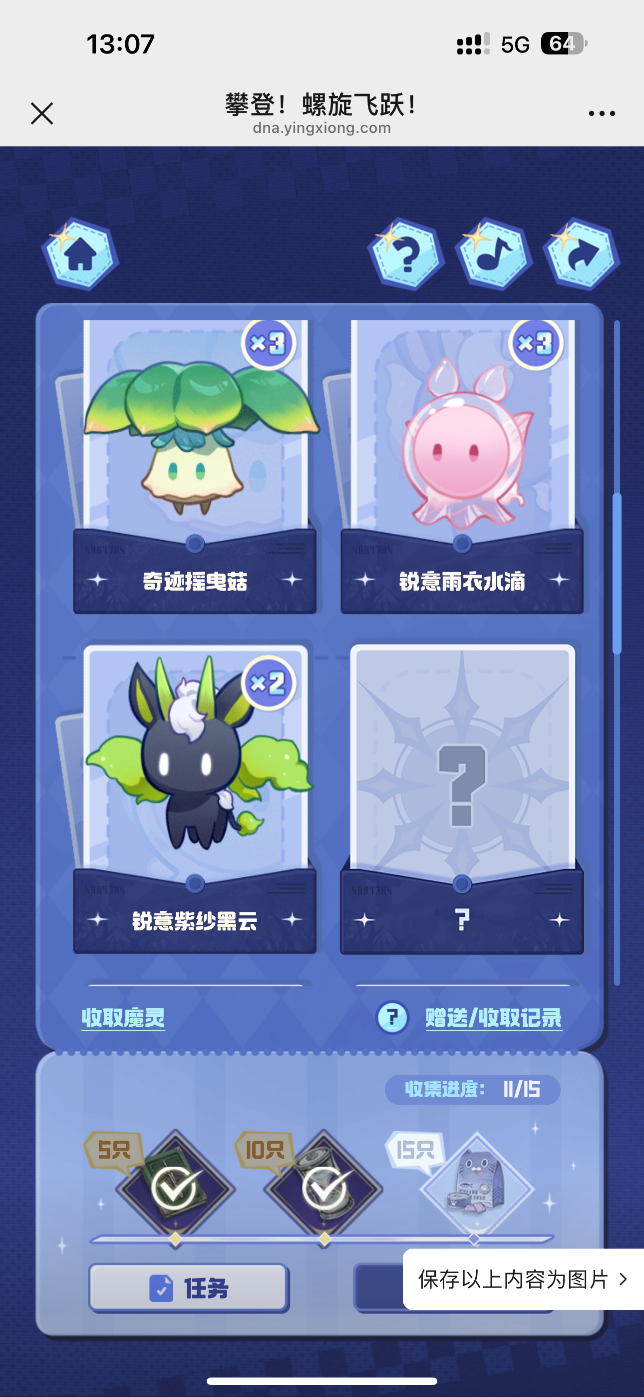Open the 任务 button

[x=189, y=1288]
